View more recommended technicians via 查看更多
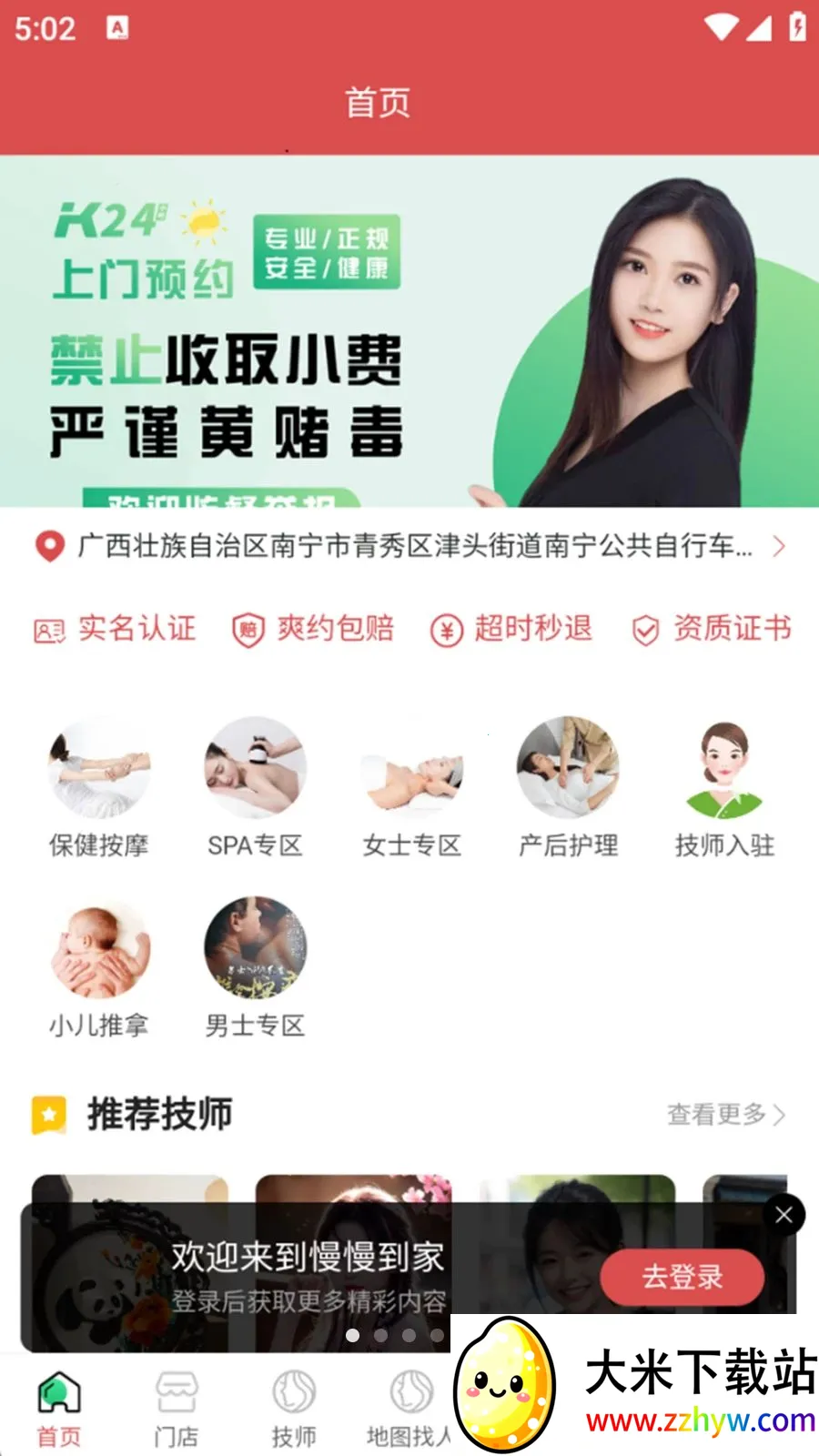This screenshot has height=1456, width=819. pos(726,1115)
